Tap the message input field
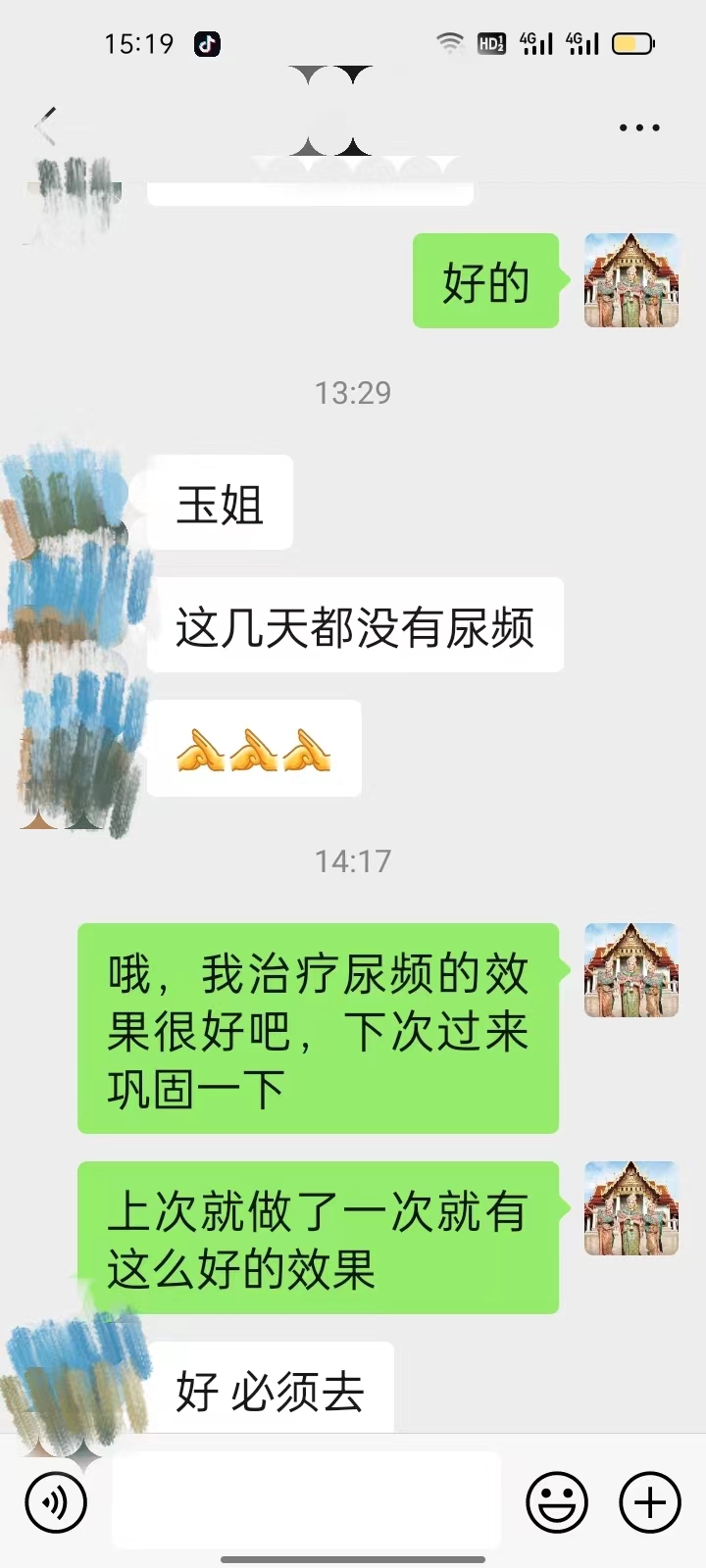The height and width of the screenshot is (1568, 706). click(306, 1501)
